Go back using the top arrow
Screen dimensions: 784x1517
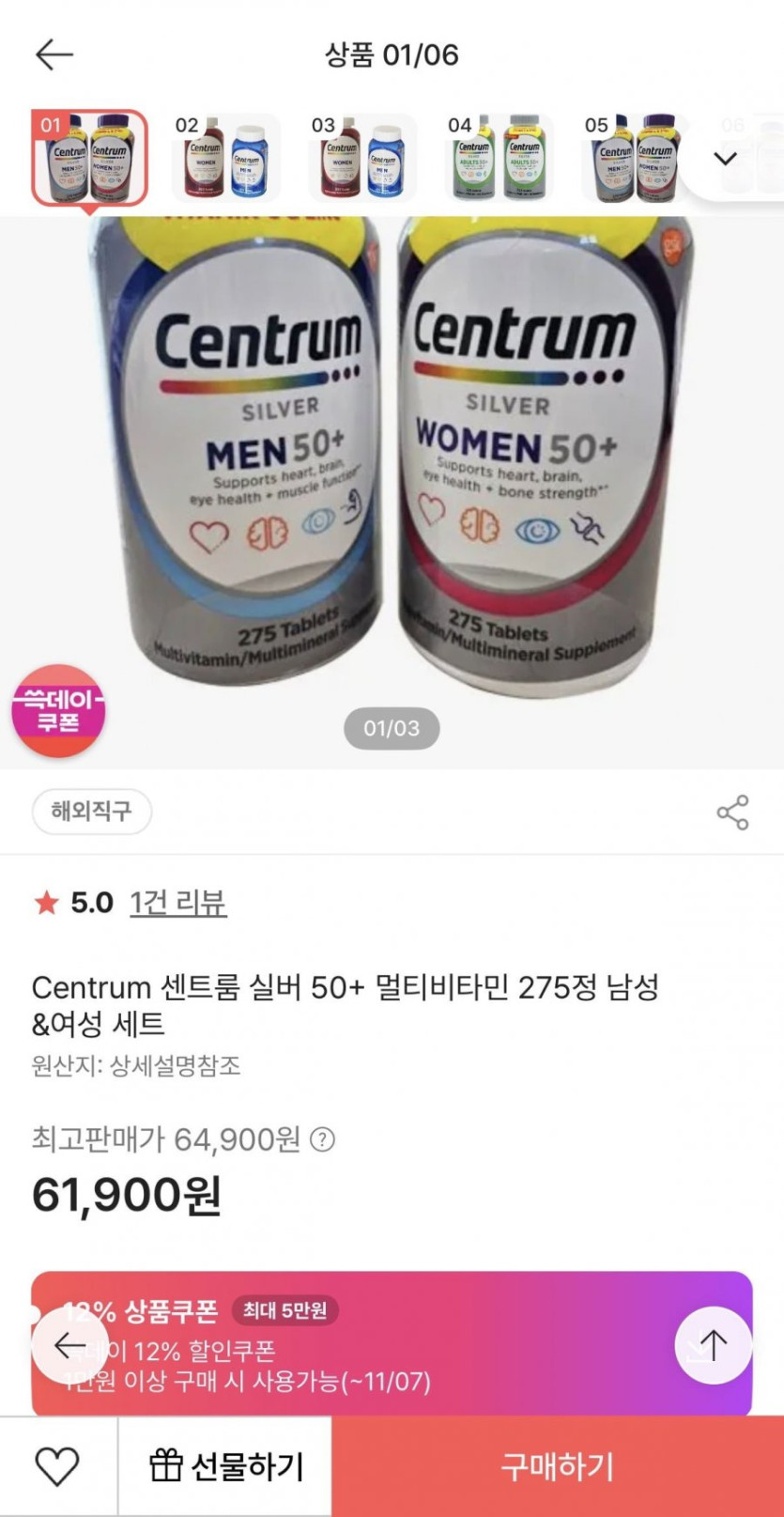click(x=54, y=54)
